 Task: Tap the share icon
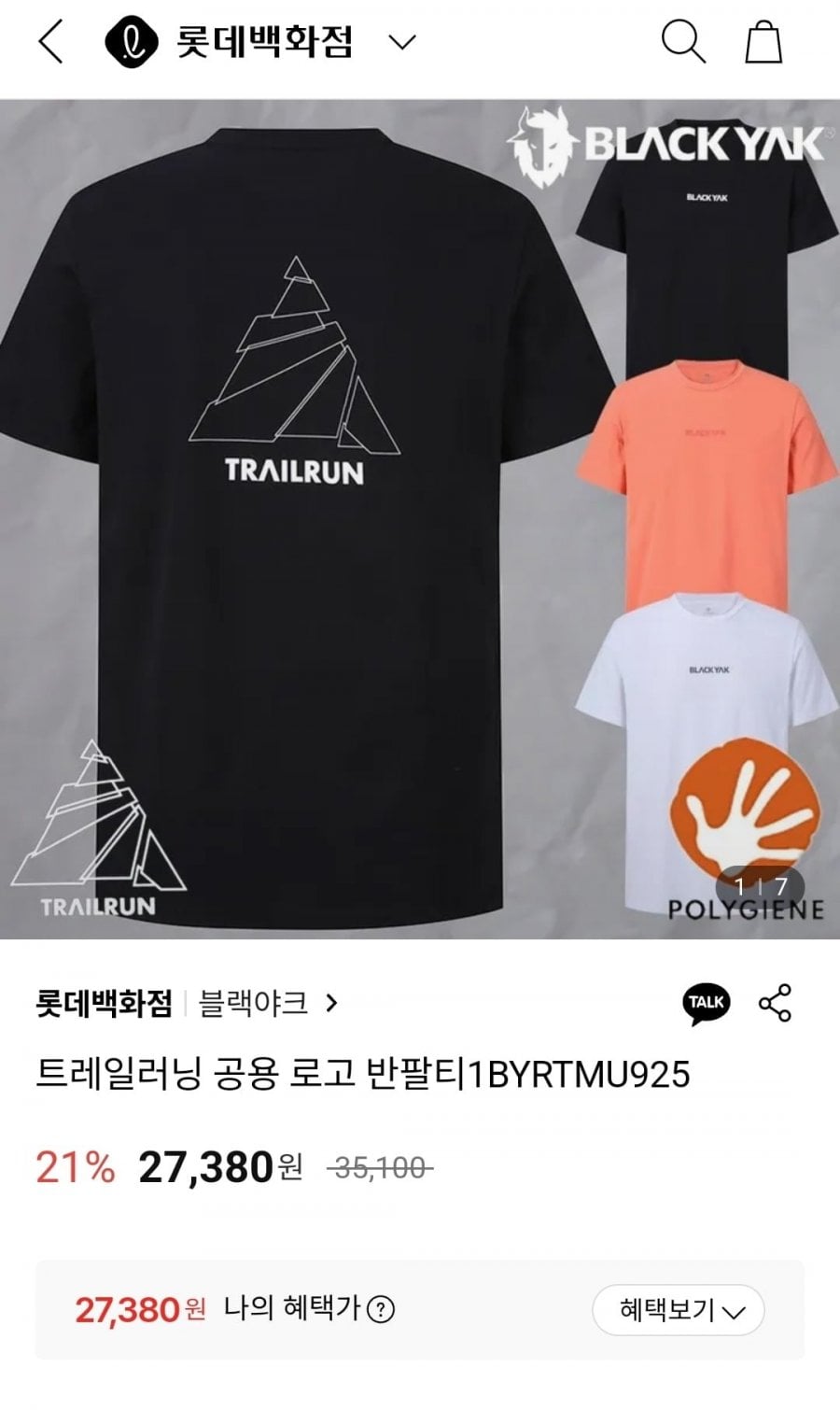[775, 1003]
